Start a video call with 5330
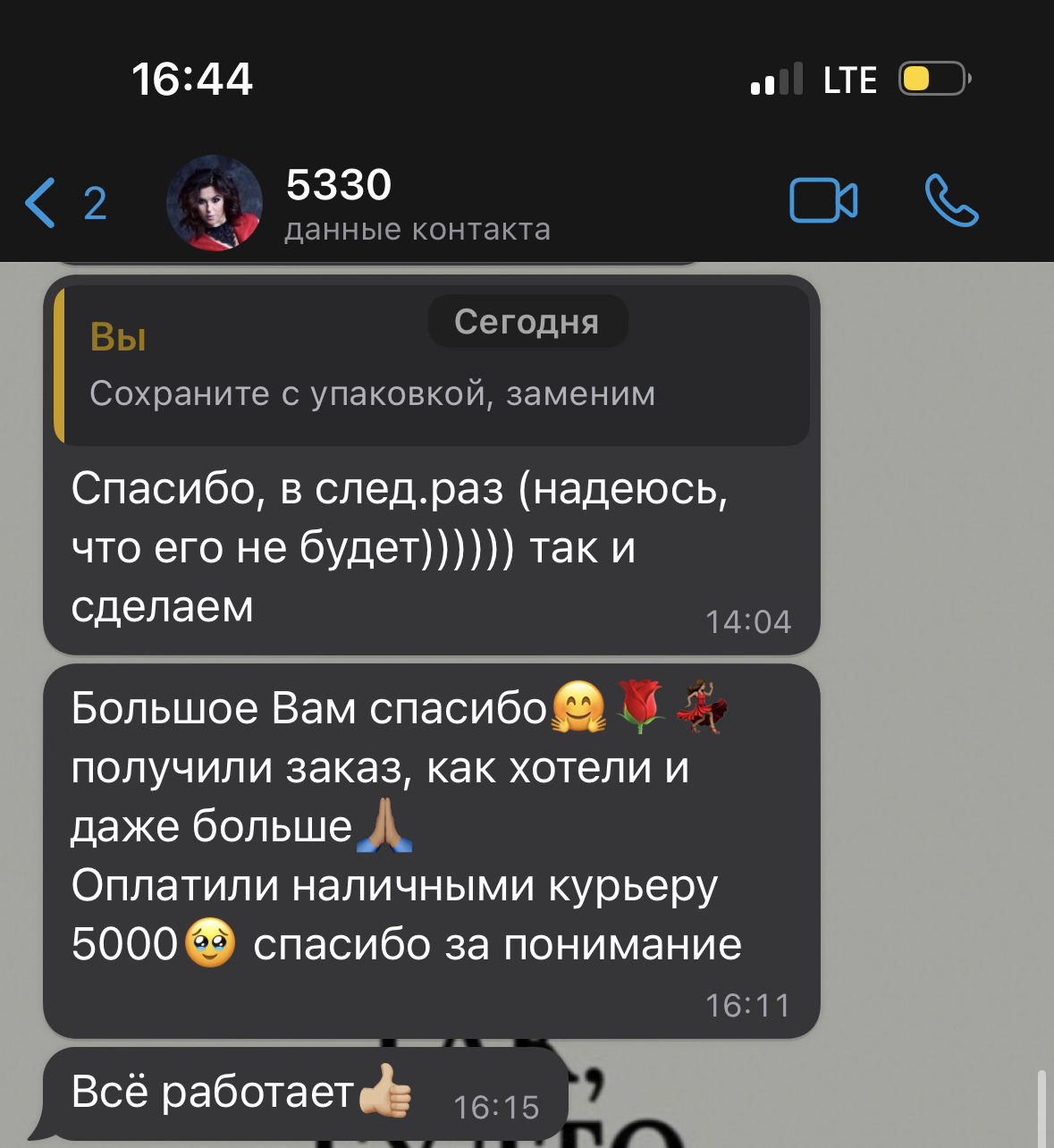Screen dimensions: 1054x1148 [x=823, y=200]
